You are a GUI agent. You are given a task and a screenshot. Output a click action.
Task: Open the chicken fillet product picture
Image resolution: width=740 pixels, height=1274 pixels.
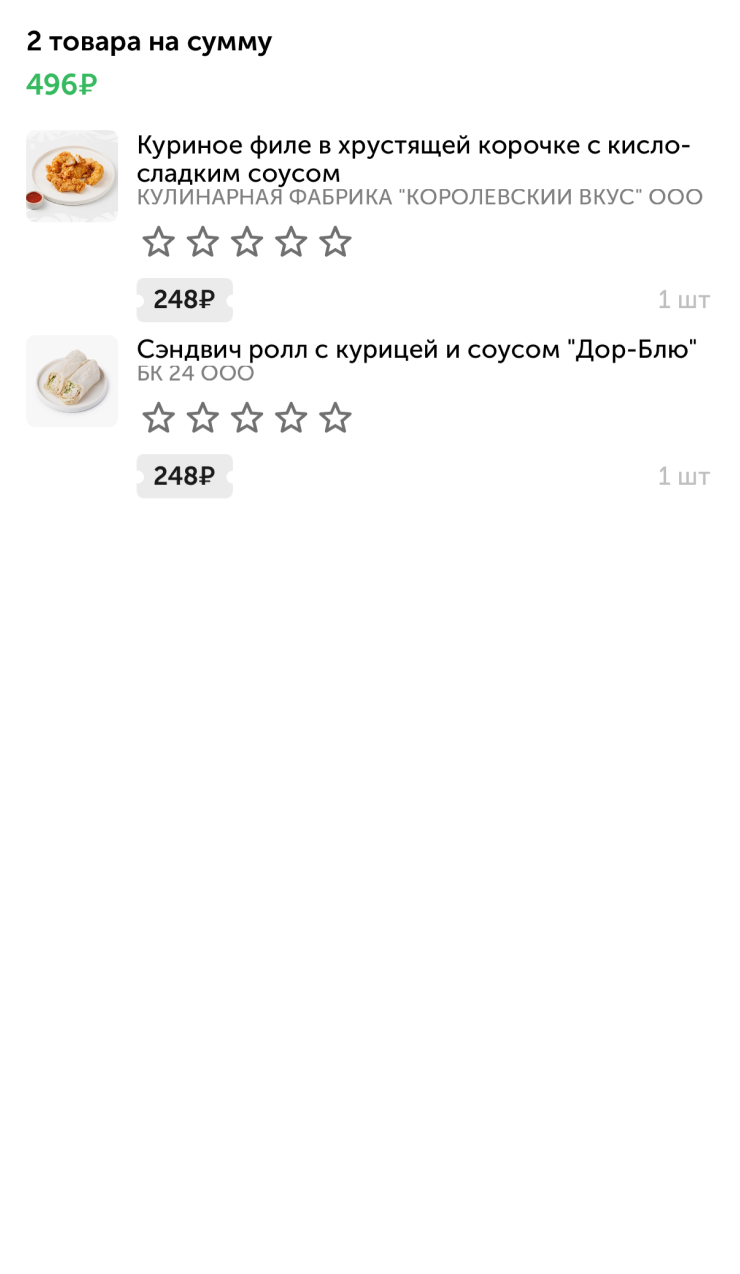[72, 176]
